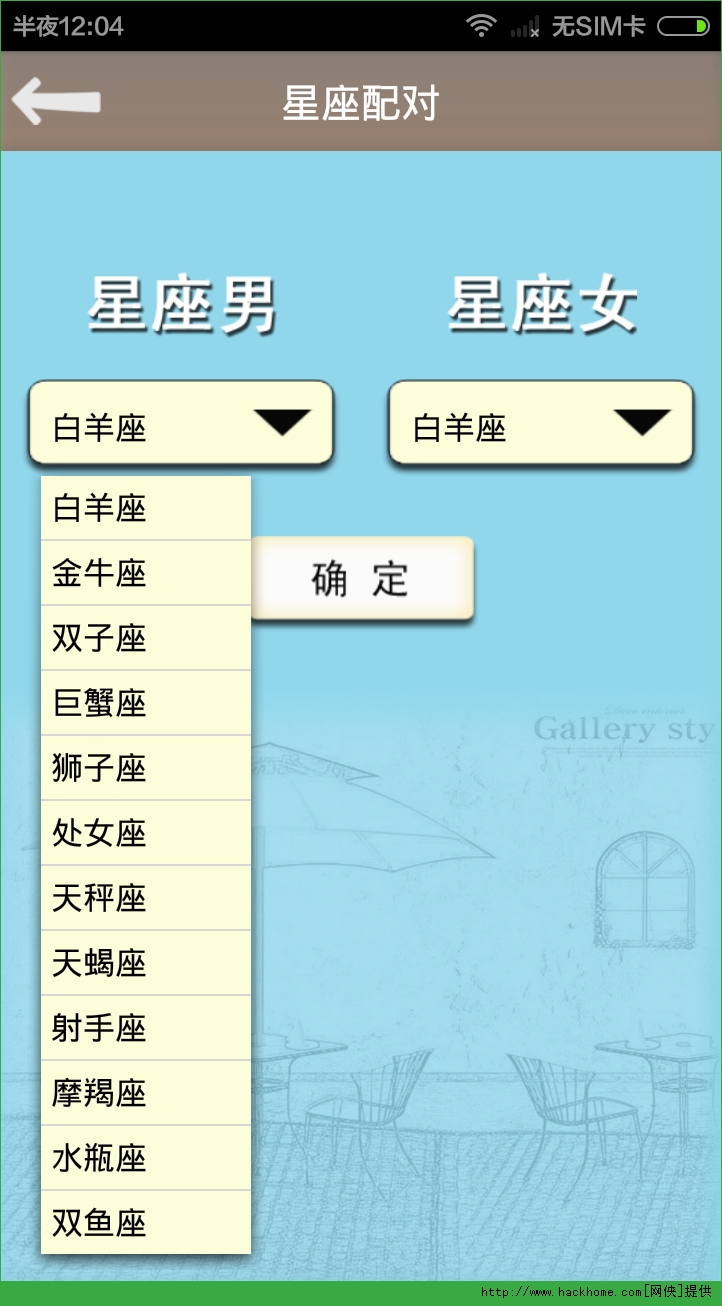Image resolution: width=722 pixels, height=1306 pixels.
Task: Collapse the 星座男 dropdown
Action: point(181,423)
